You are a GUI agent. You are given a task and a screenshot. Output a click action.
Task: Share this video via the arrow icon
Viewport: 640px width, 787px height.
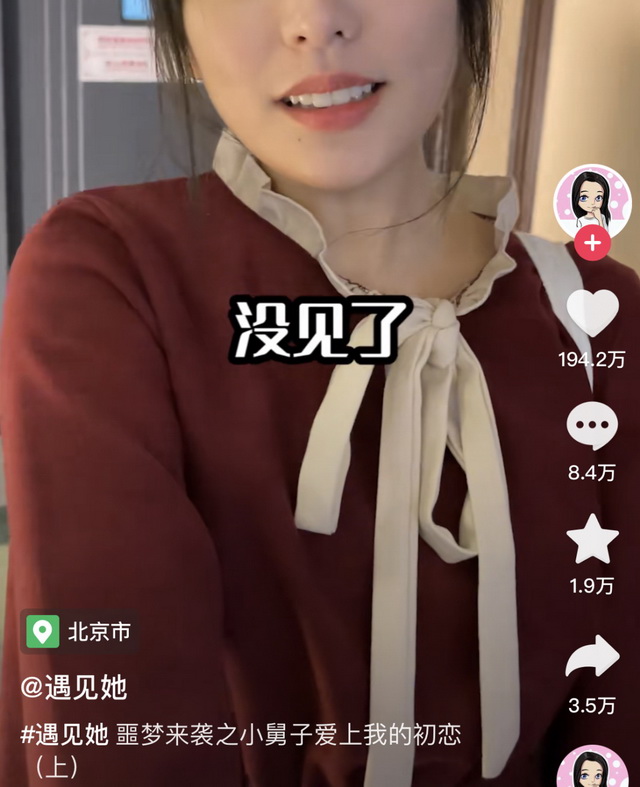click(x=593, y=657)
